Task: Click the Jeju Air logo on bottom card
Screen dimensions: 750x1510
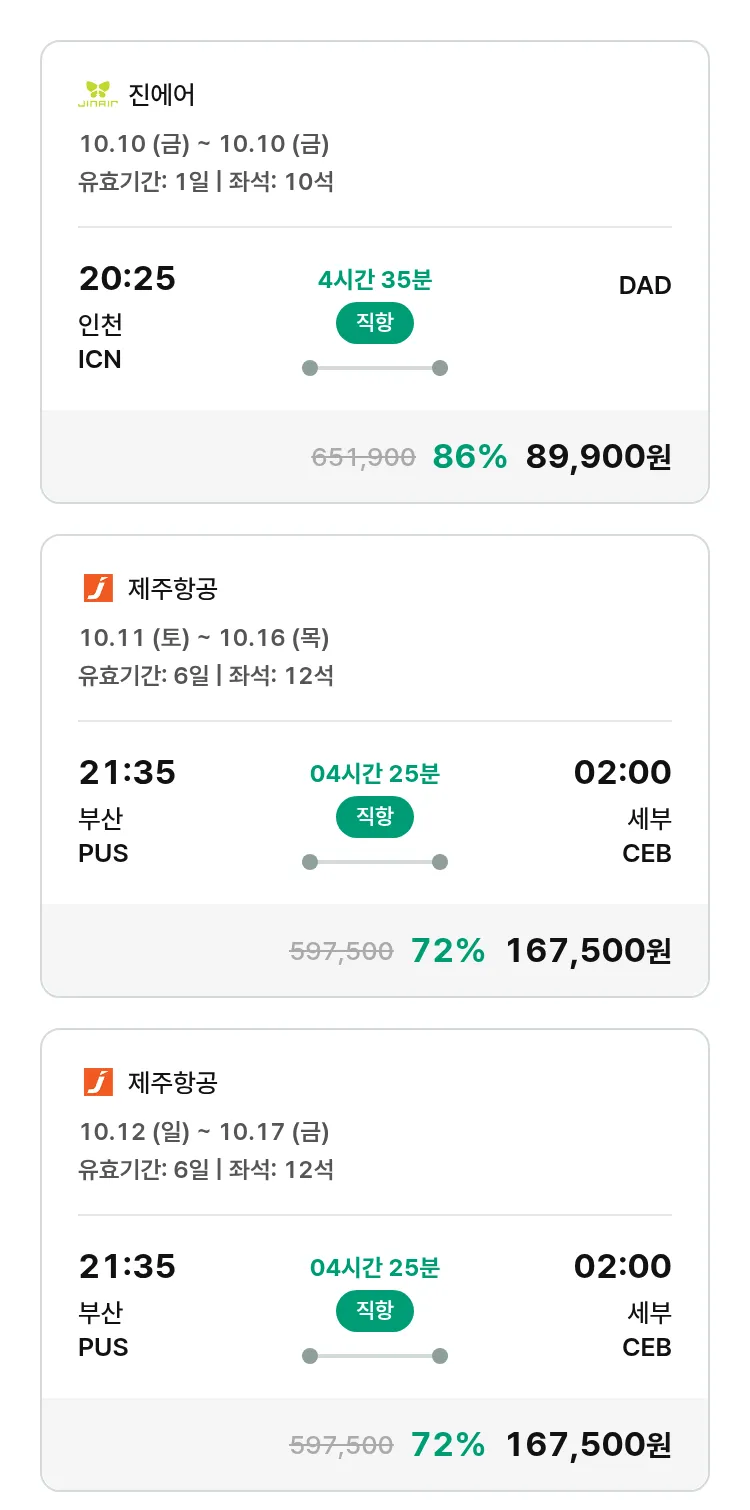Action: (x=97, y=1080)
